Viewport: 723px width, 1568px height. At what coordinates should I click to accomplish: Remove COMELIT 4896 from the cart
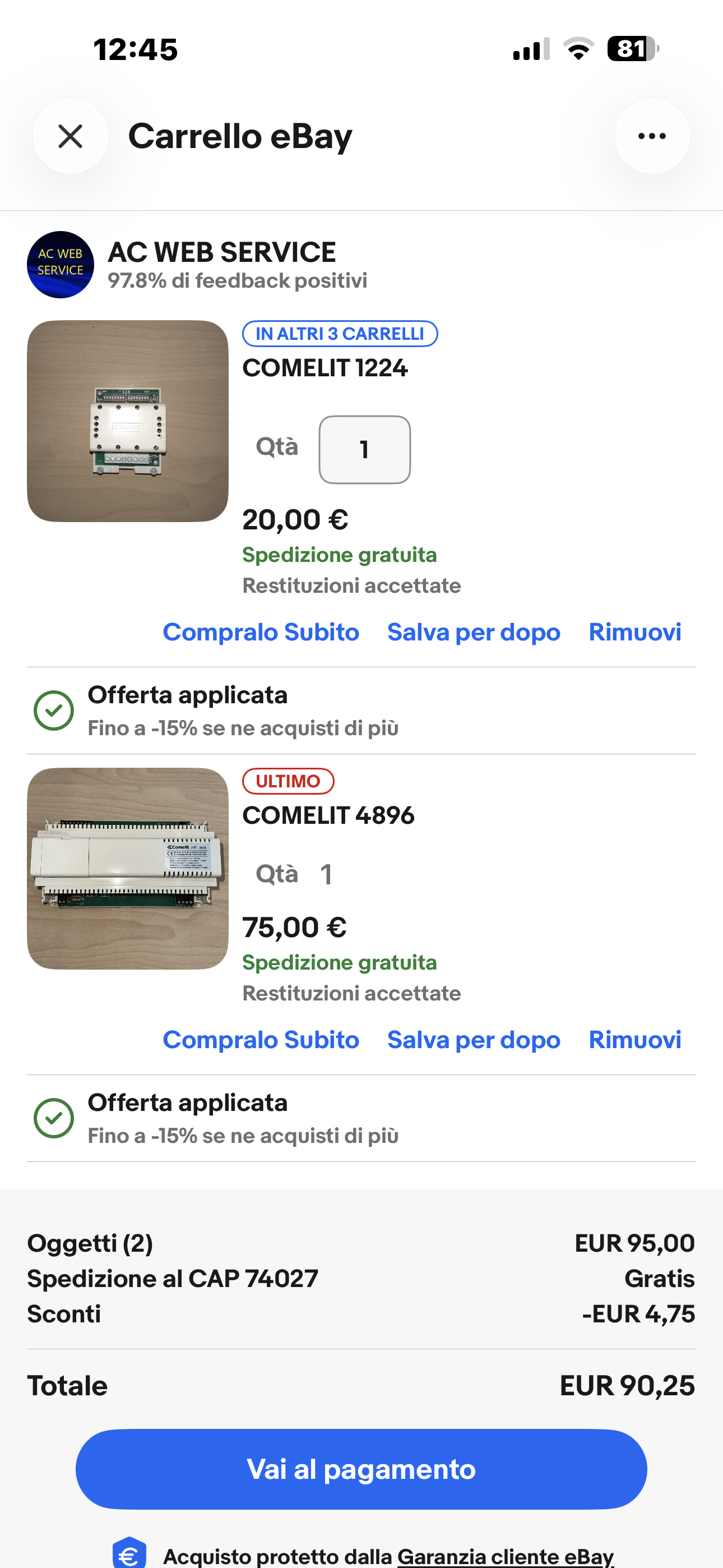pyautogui.click(x=635, y=1040)
